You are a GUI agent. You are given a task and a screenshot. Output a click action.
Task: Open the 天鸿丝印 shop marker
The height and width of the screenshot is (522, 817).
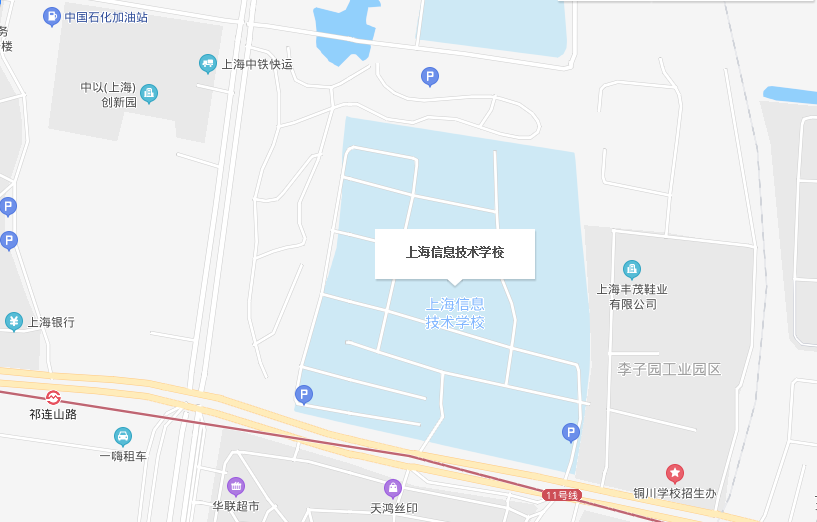pos(393,488)
